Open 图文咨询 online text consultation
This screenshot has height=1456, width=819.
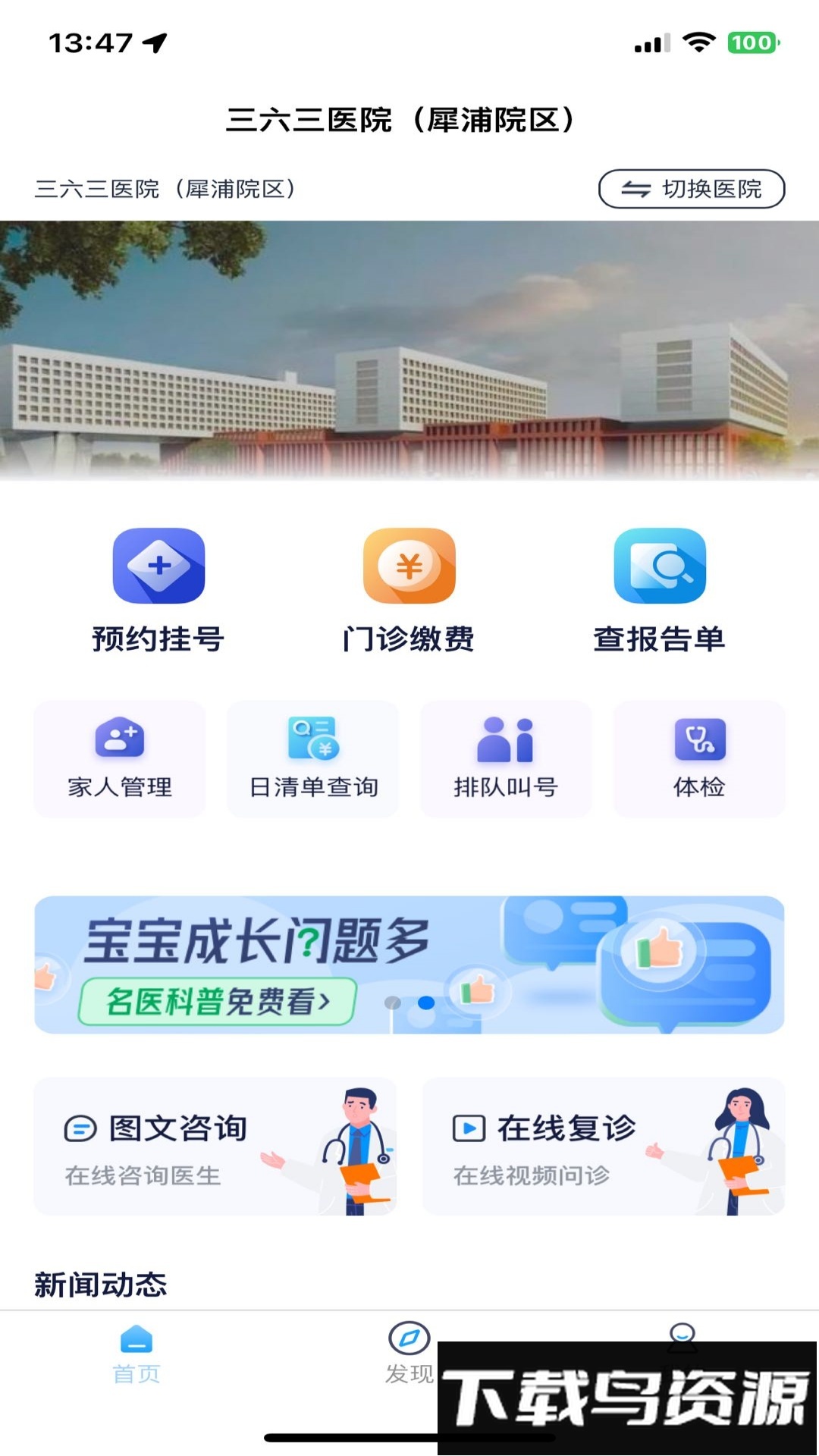point(215,1147)
